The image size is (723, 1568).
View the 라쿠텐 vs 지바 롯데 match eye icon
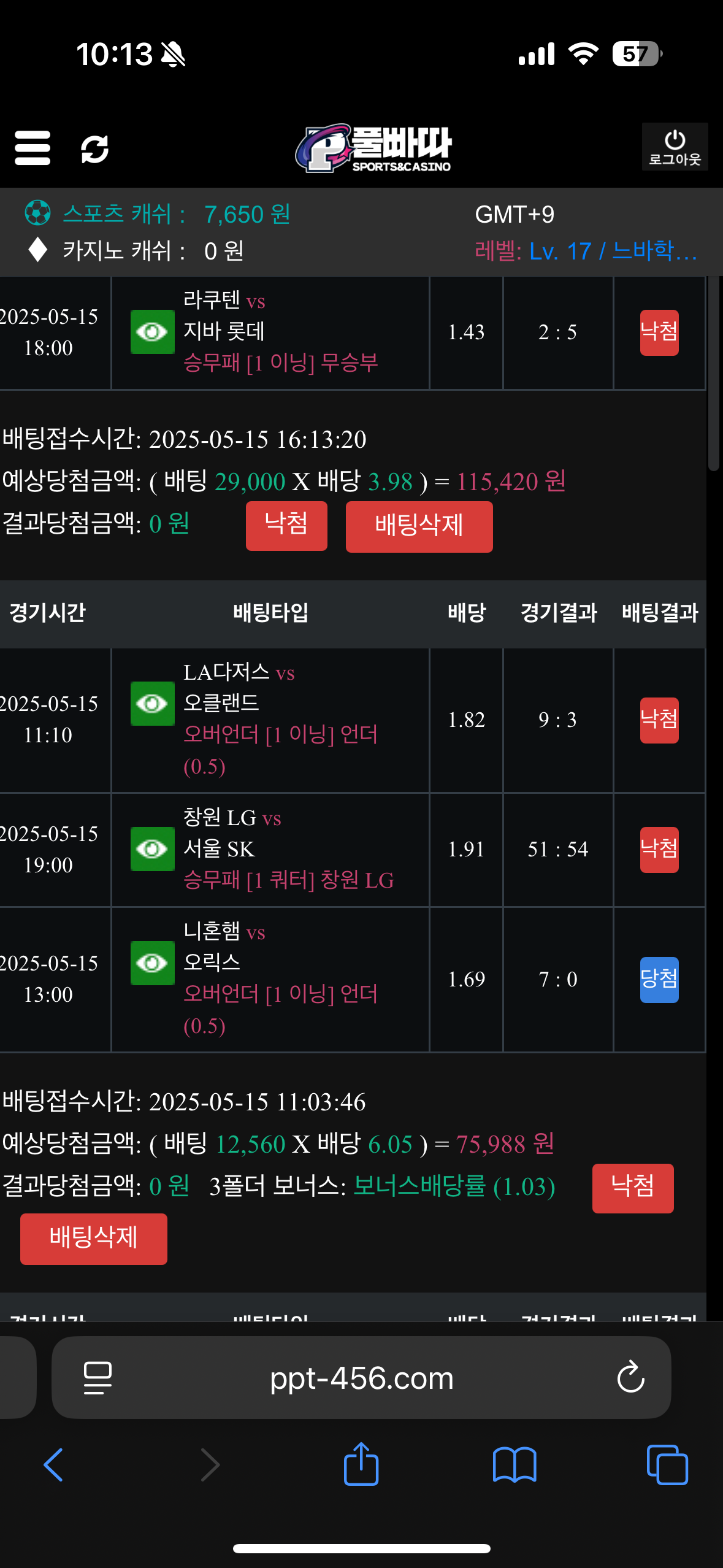click(x=152, y=332)
